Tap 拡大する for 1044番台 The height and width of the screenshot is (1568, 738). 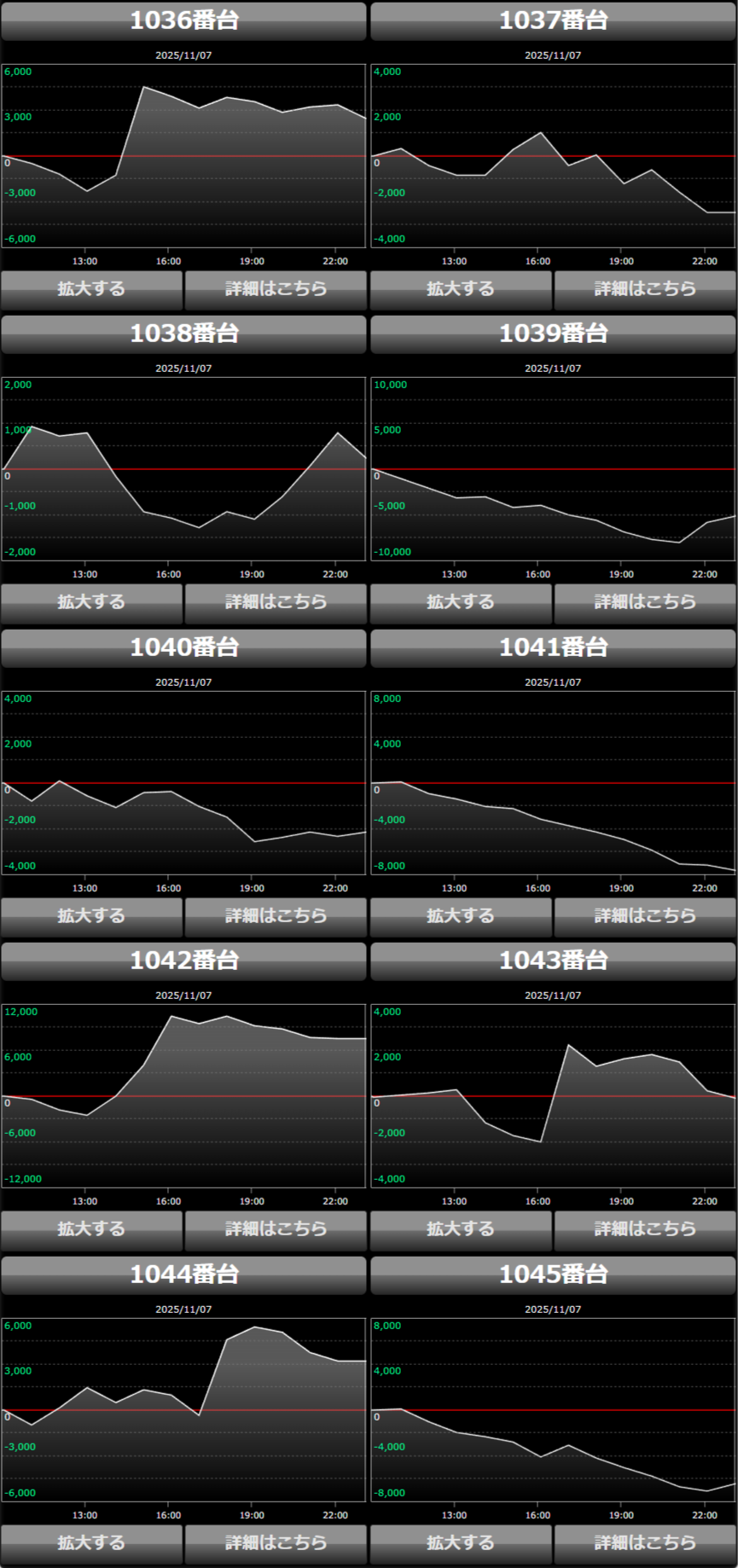pyautogui.click(x=91, y=1543)
